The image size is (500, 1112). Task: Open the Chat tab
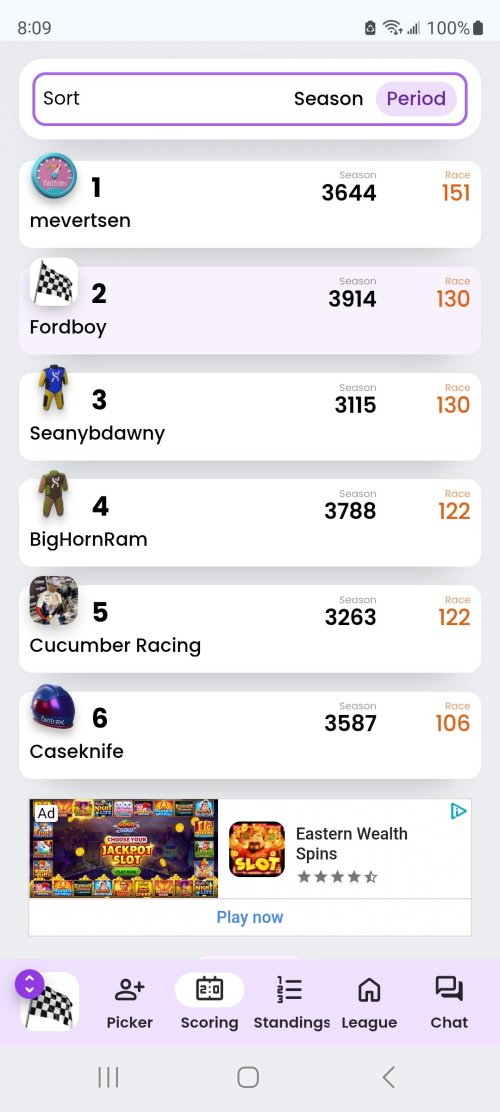[449, 1003]
